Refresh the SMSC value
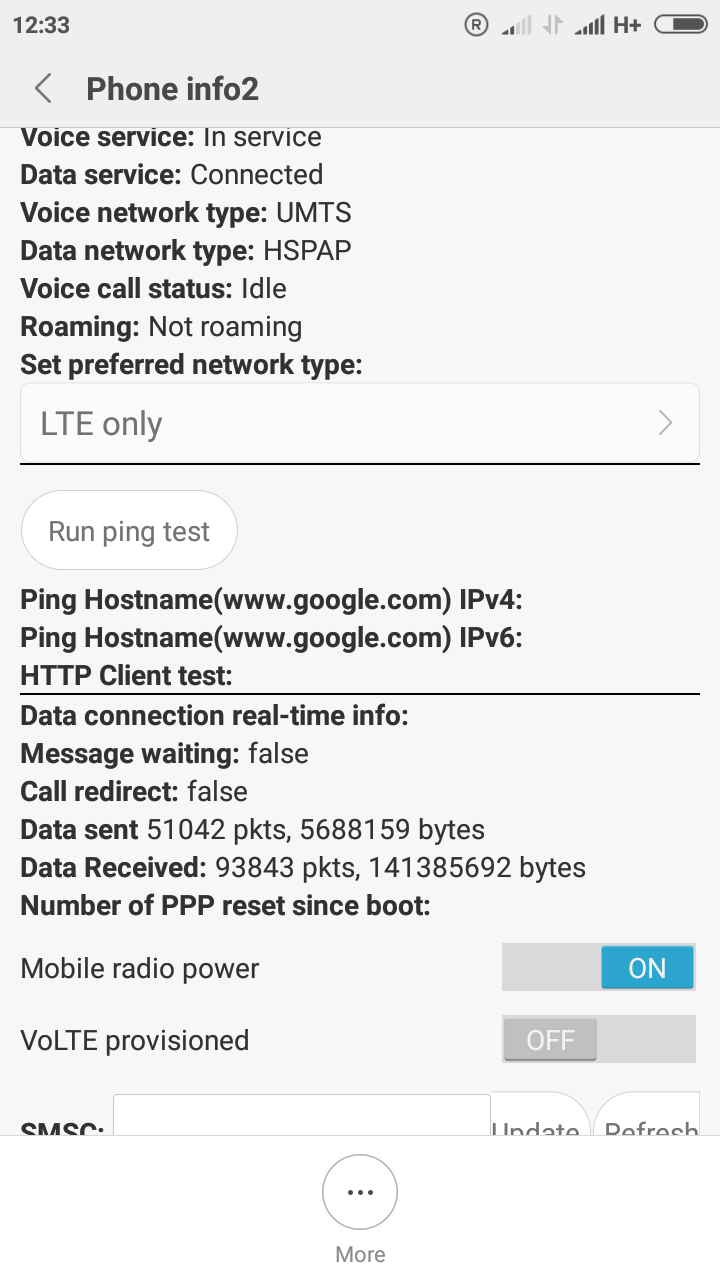This screenshot has height=1280, width=720. (647, 1114)
